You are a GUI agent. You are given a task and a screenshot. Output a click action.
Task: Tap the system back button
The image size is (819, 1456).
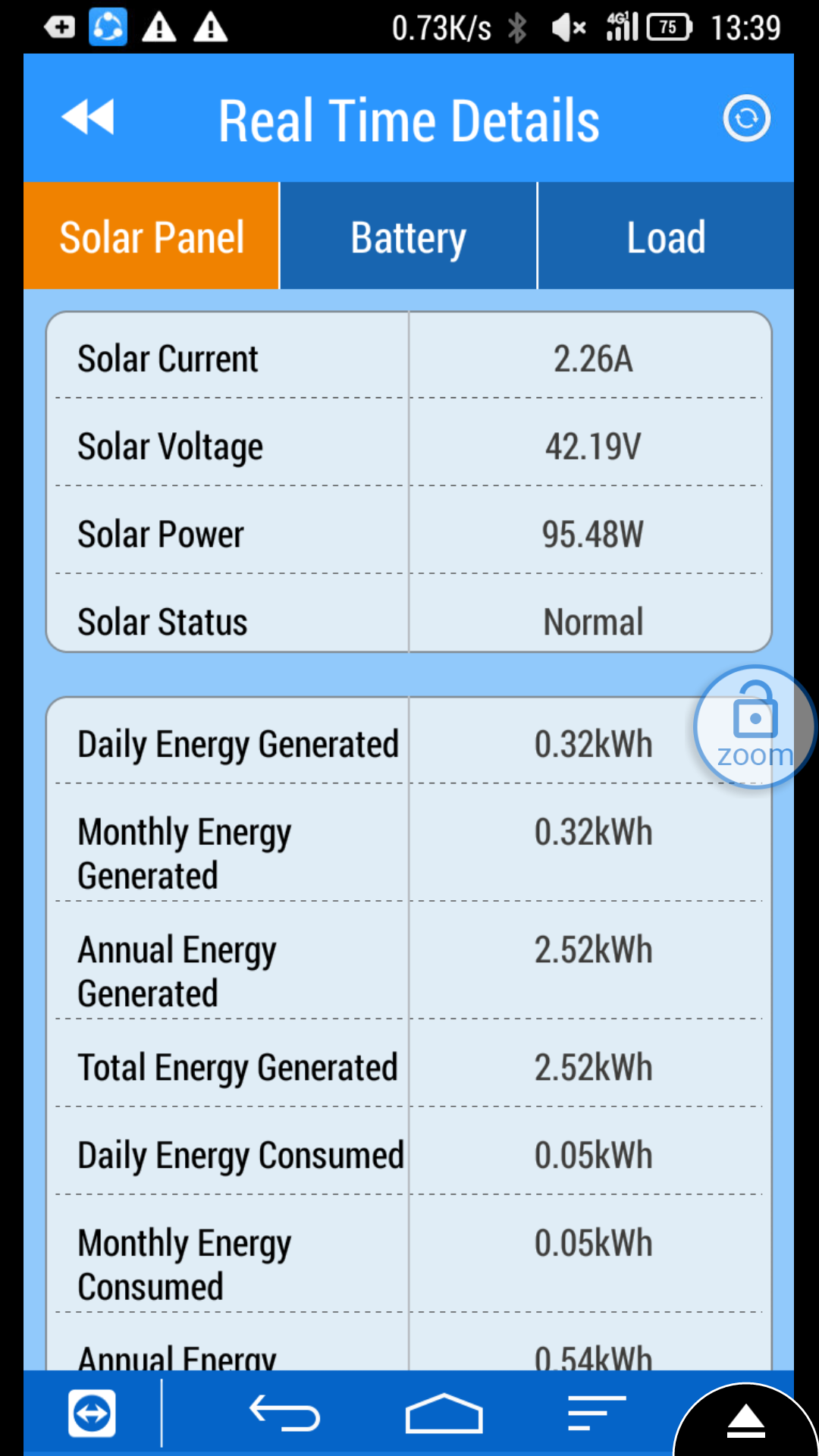tap(285, 1414)
